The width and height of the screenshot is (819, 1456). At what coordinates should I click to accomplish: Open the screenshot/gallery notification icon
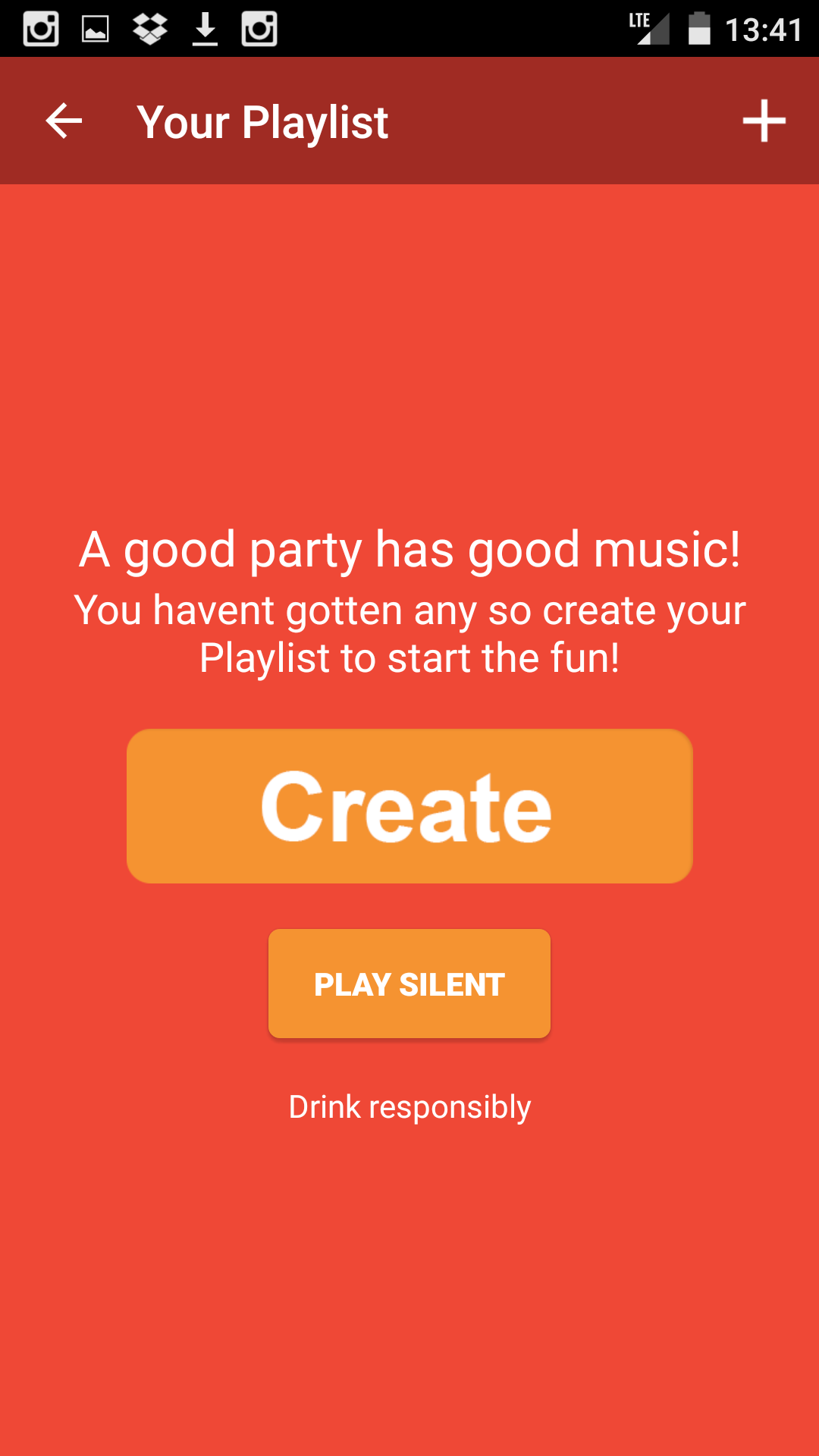(94, 29)
